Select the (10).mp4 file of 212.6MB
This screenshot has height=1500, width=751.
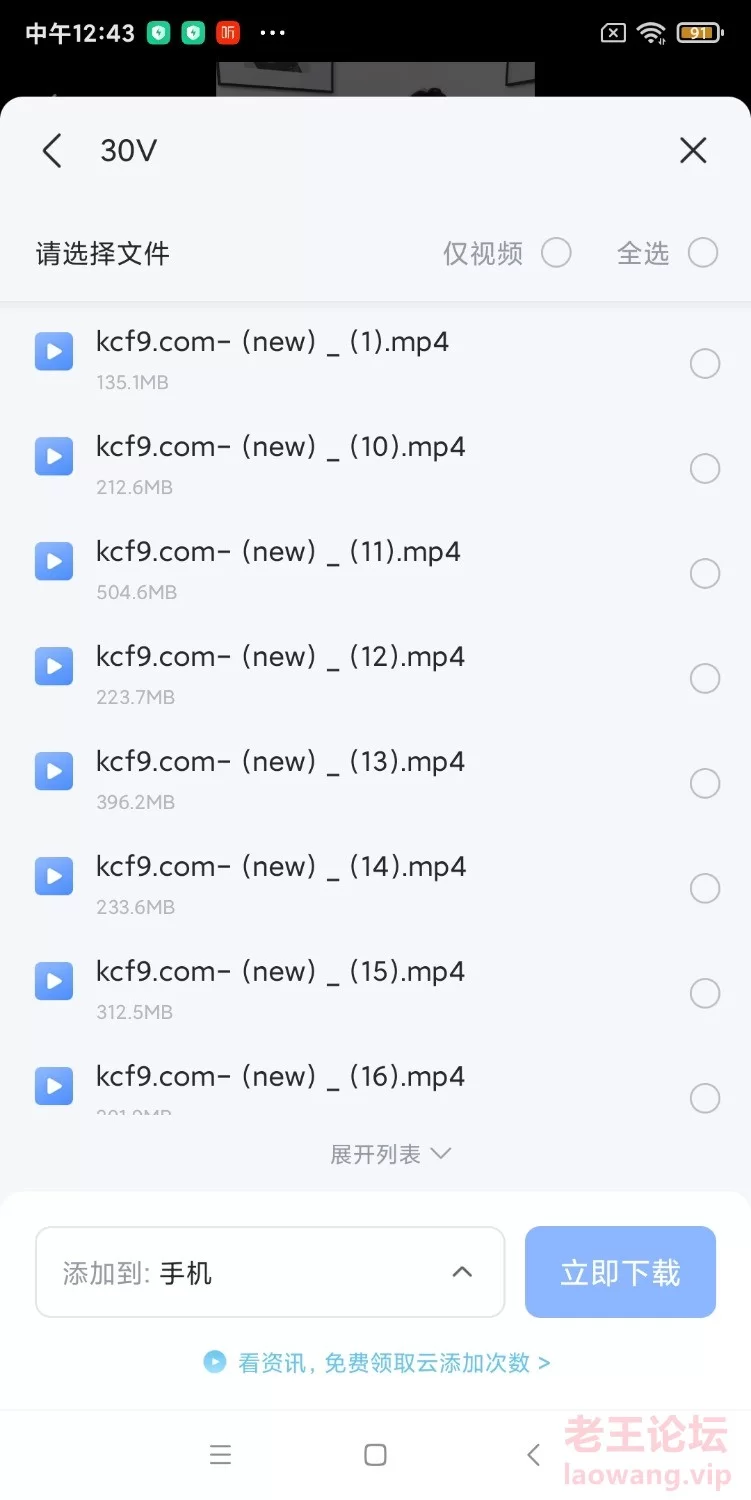(x=705, y=469)
